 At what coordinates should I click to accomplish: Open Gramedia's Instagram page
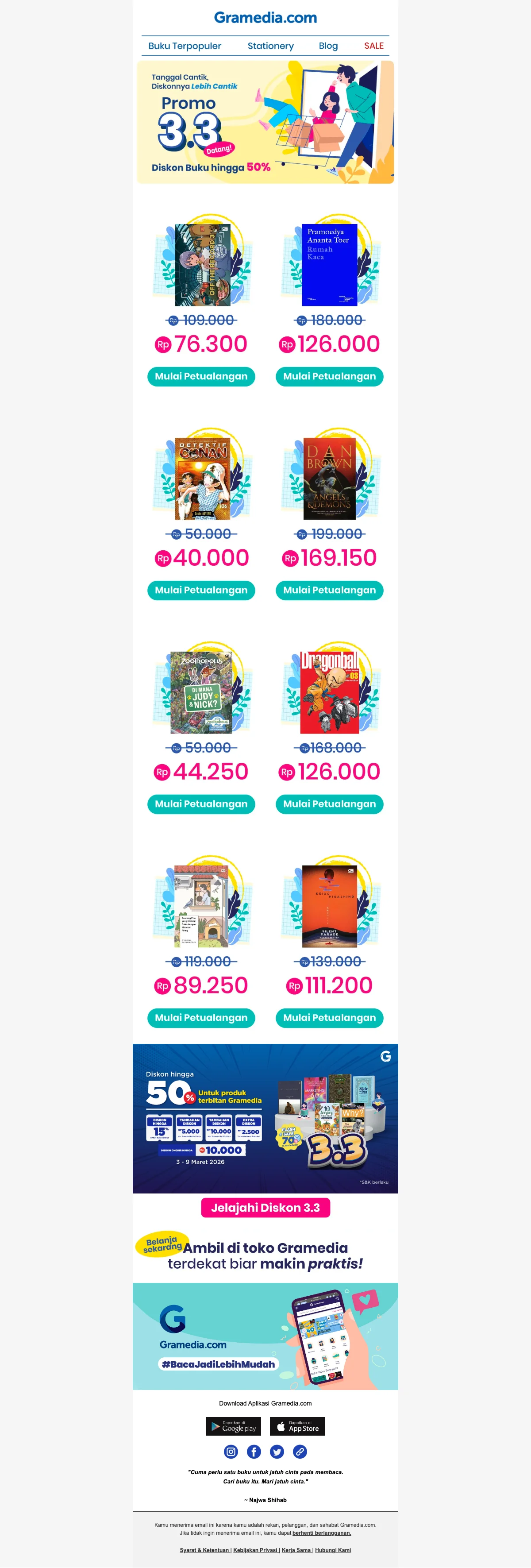(231, 1452)
